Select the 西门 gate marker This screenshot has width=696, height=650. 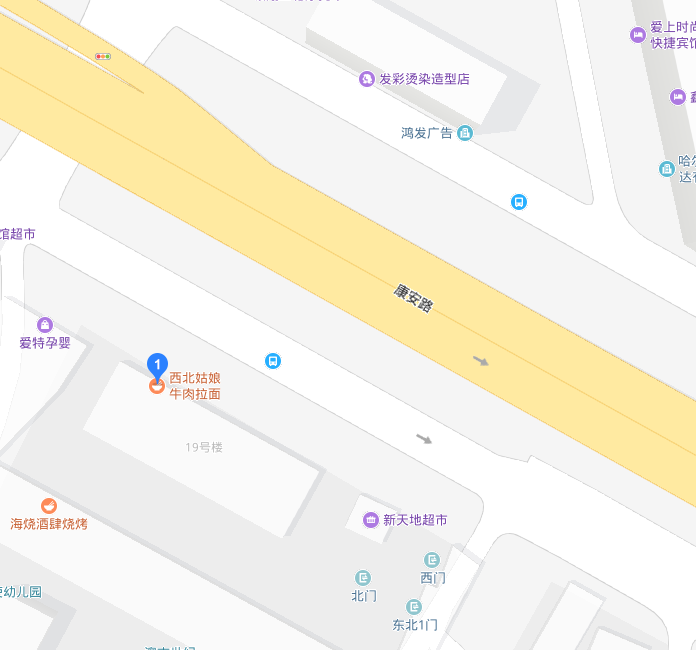pyautogui.click(x=432, y=561)
